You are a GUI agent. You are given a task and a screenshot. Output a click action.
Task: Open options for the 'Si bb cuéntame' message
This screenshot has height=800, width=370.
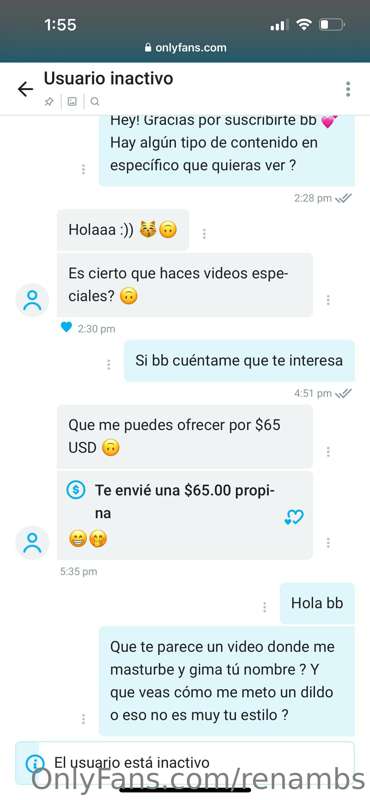(108, 365)
